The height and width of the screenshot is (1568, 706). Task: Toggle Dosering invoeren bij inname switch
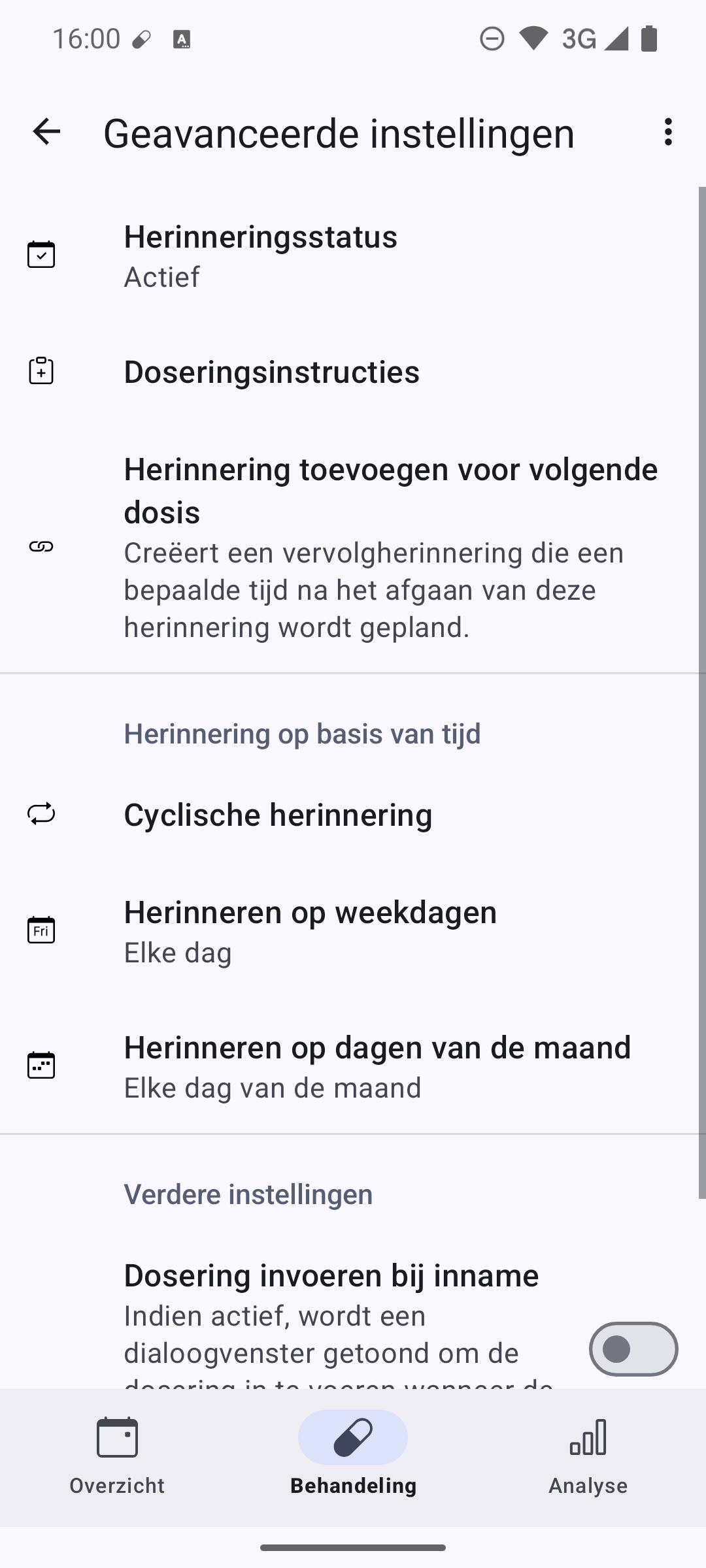633,1348
